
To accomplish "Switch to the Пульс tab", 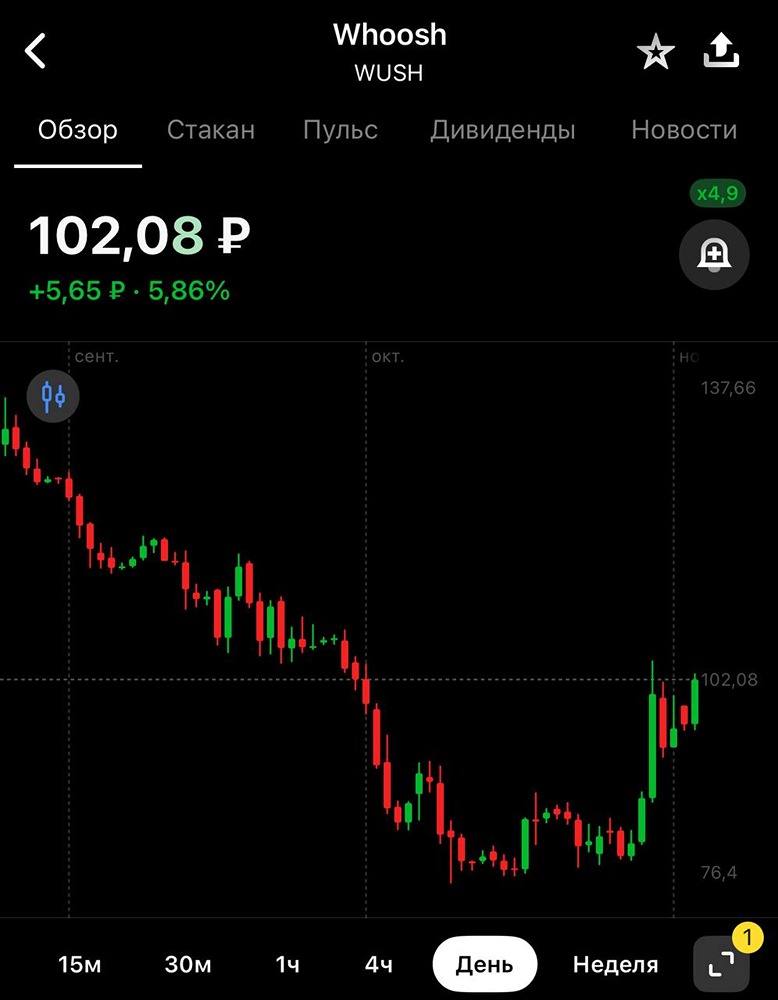I will point(339,129).
